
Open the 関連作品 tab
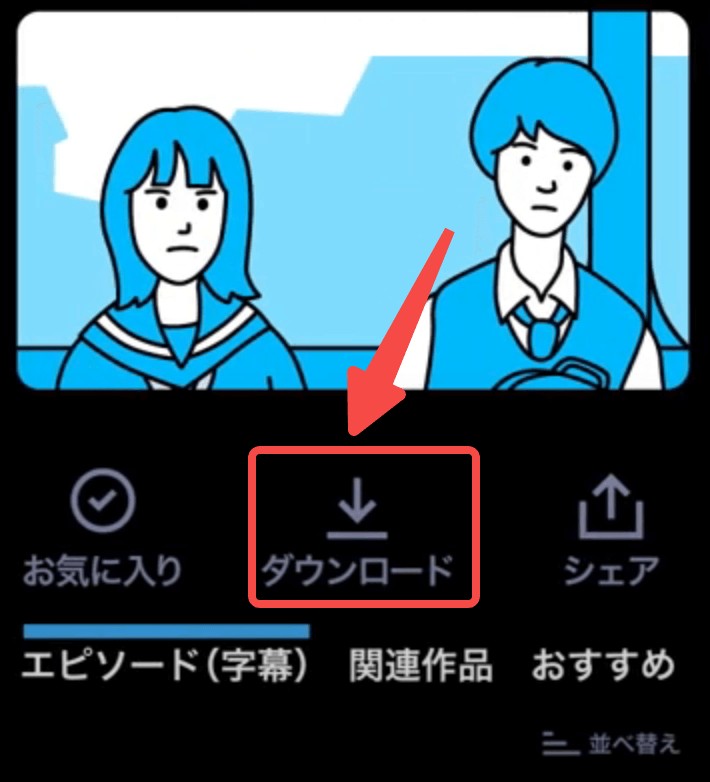pos(420,664)
